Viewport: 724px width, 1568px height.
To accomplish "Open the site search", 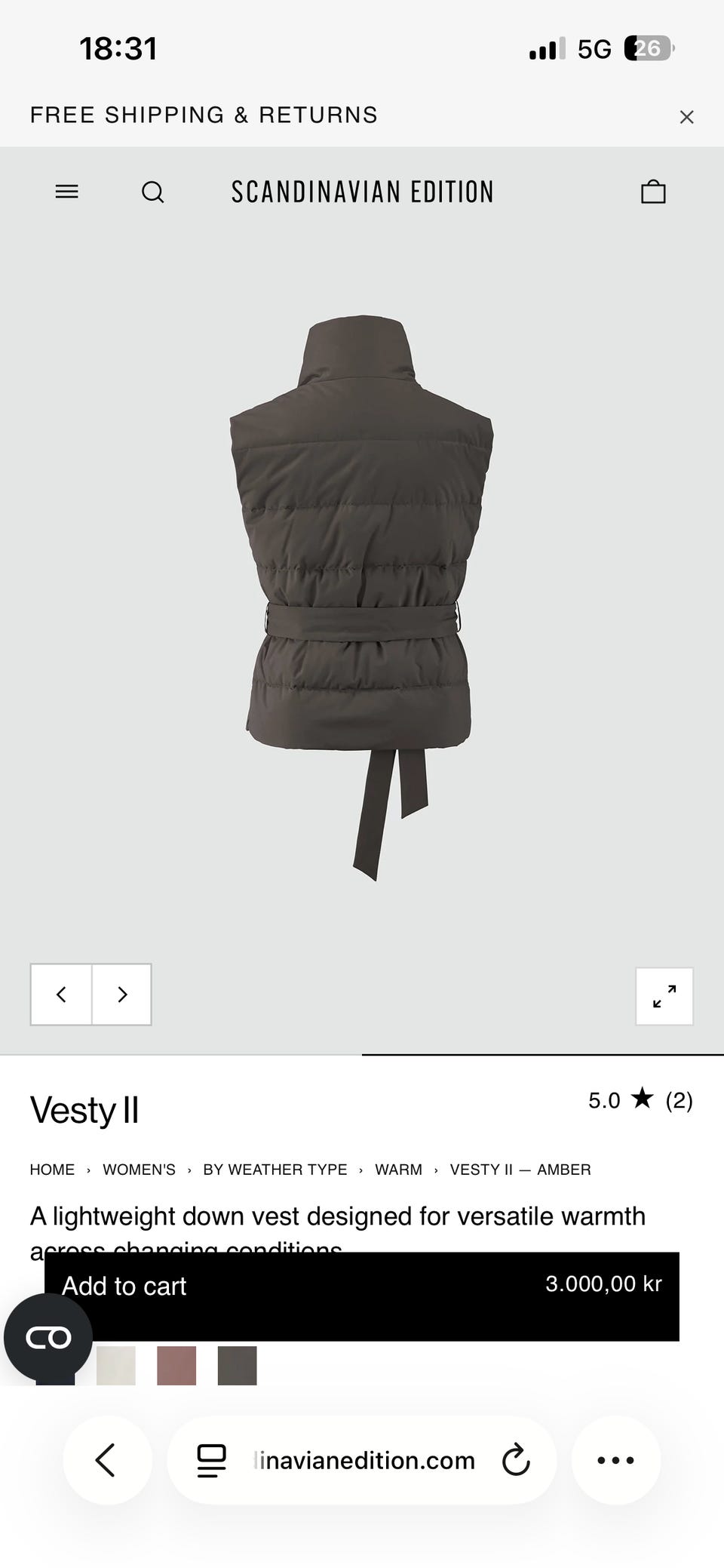I will (152, 192).
